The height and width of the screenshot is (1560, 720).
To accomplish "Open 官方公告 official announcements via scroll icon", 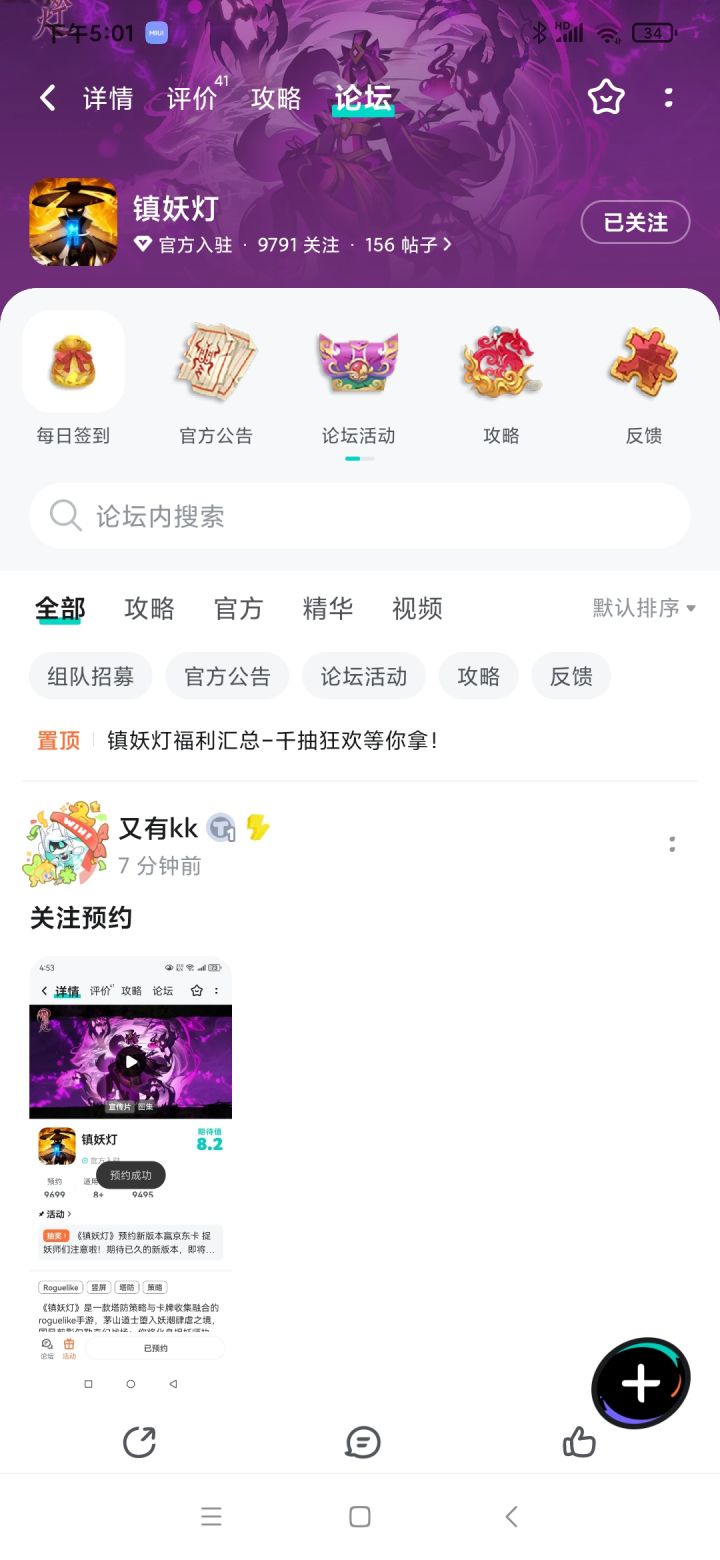I will 216,362.
